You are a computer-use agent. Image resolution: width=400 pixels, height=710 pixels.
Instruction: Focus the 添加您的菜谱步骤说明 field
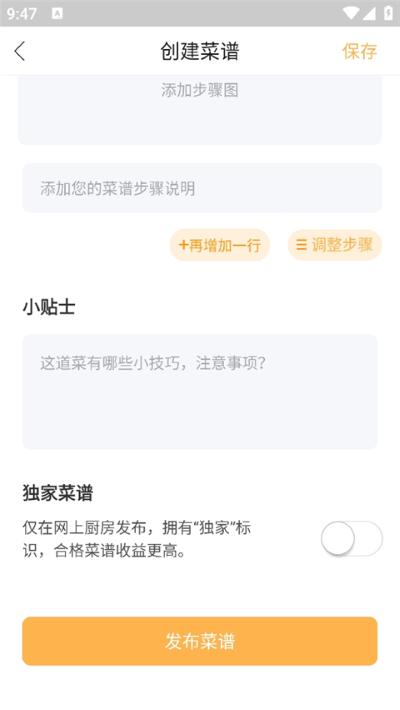(202, 188)
